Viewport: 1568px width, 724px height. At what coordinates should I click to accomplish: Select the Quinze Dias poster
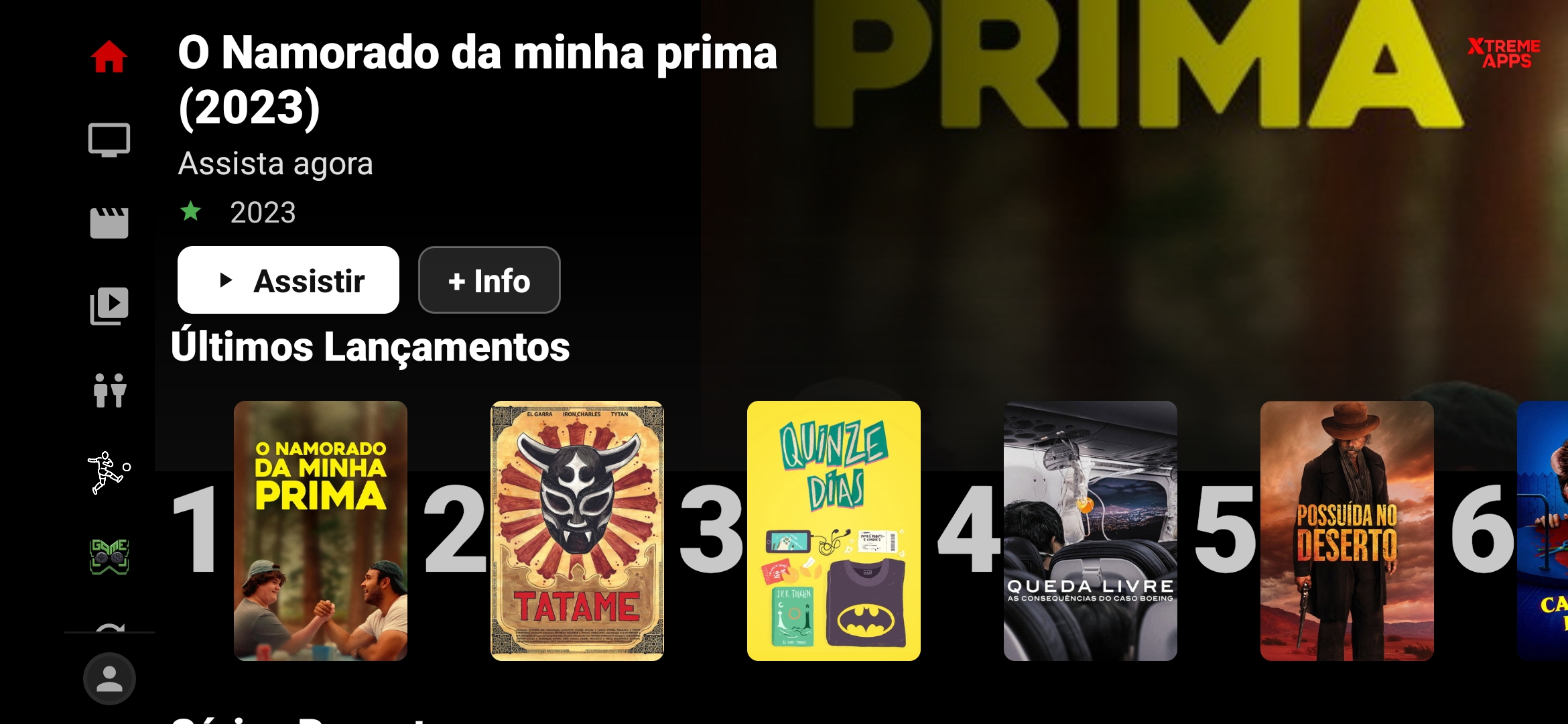point(834,531)
